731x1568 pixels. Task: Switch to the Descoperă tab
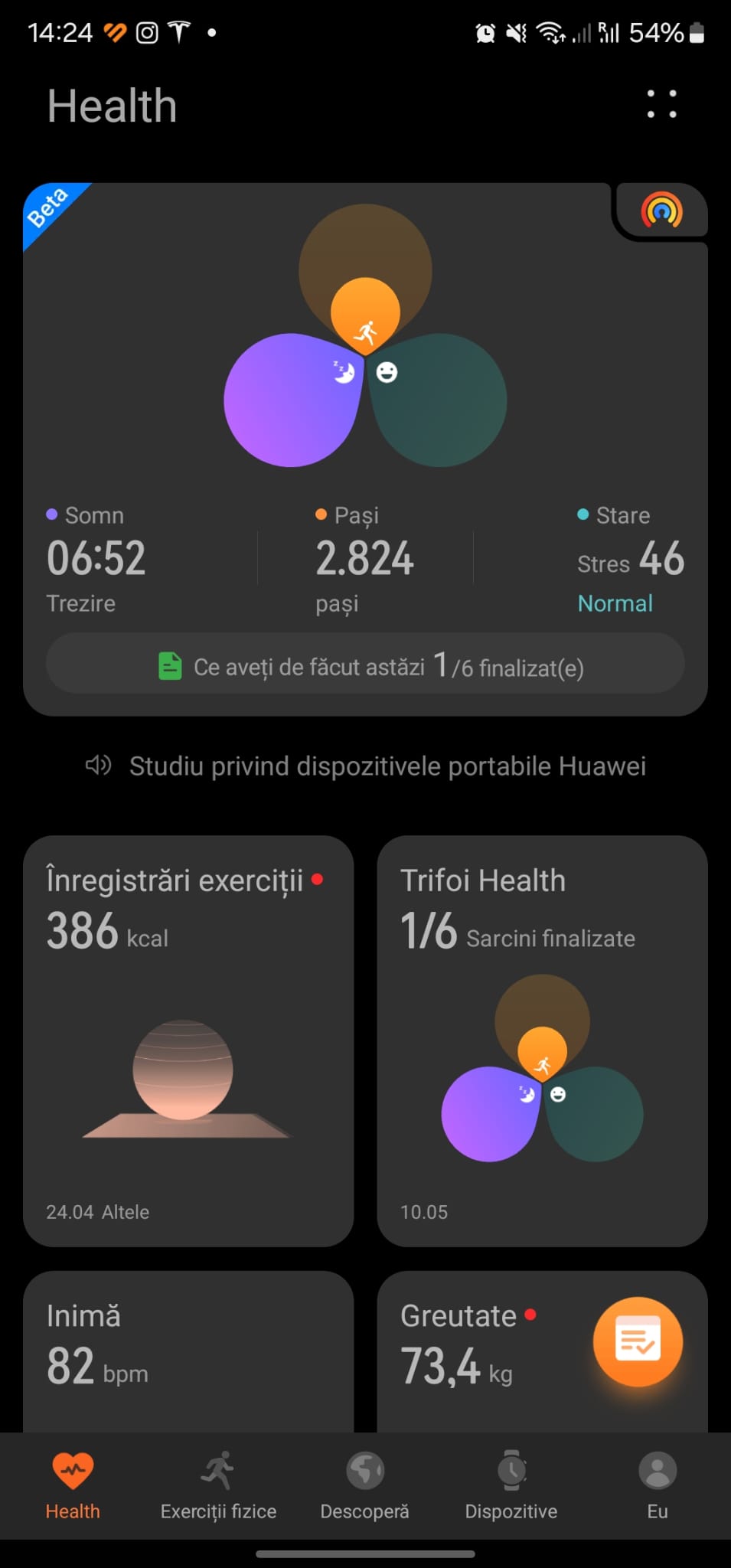coord(364,1485)
